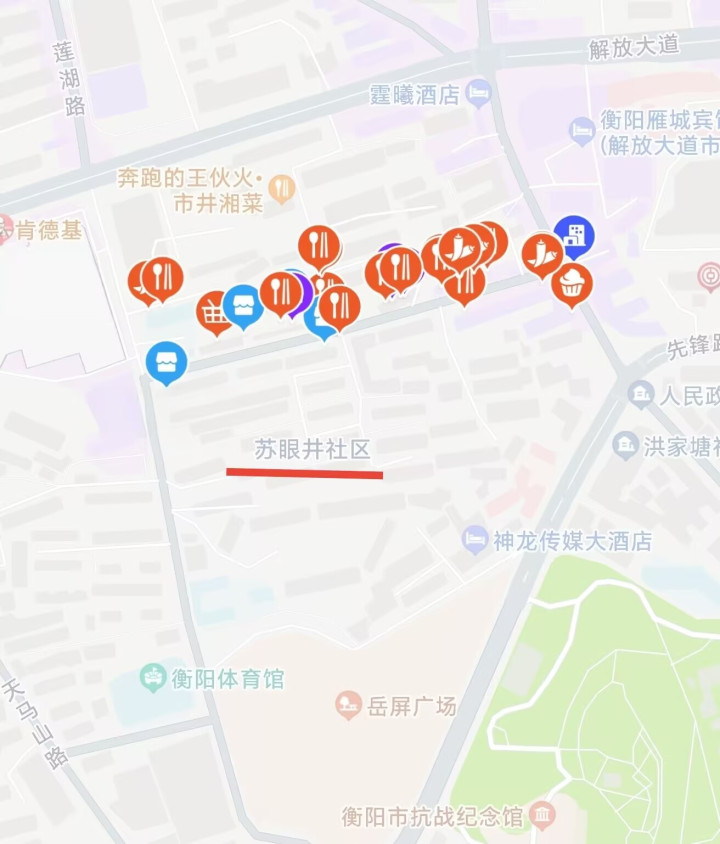720x844 pixels.
Task: Select 衡阳雁城宾馆 on the map
Action: pyautogui.click(x=582, y=130)
